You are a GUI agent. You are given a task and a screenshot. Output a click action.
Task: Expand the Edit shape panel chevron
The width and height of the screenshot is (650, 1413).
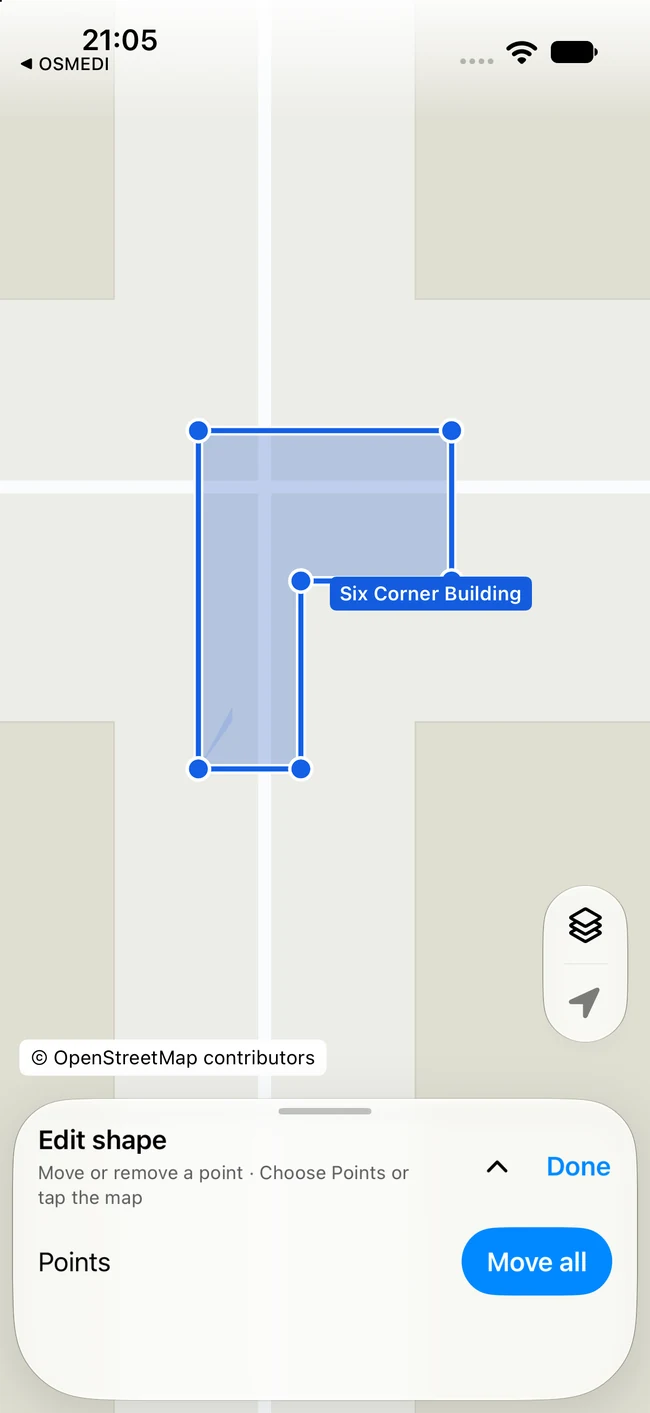497,1166
